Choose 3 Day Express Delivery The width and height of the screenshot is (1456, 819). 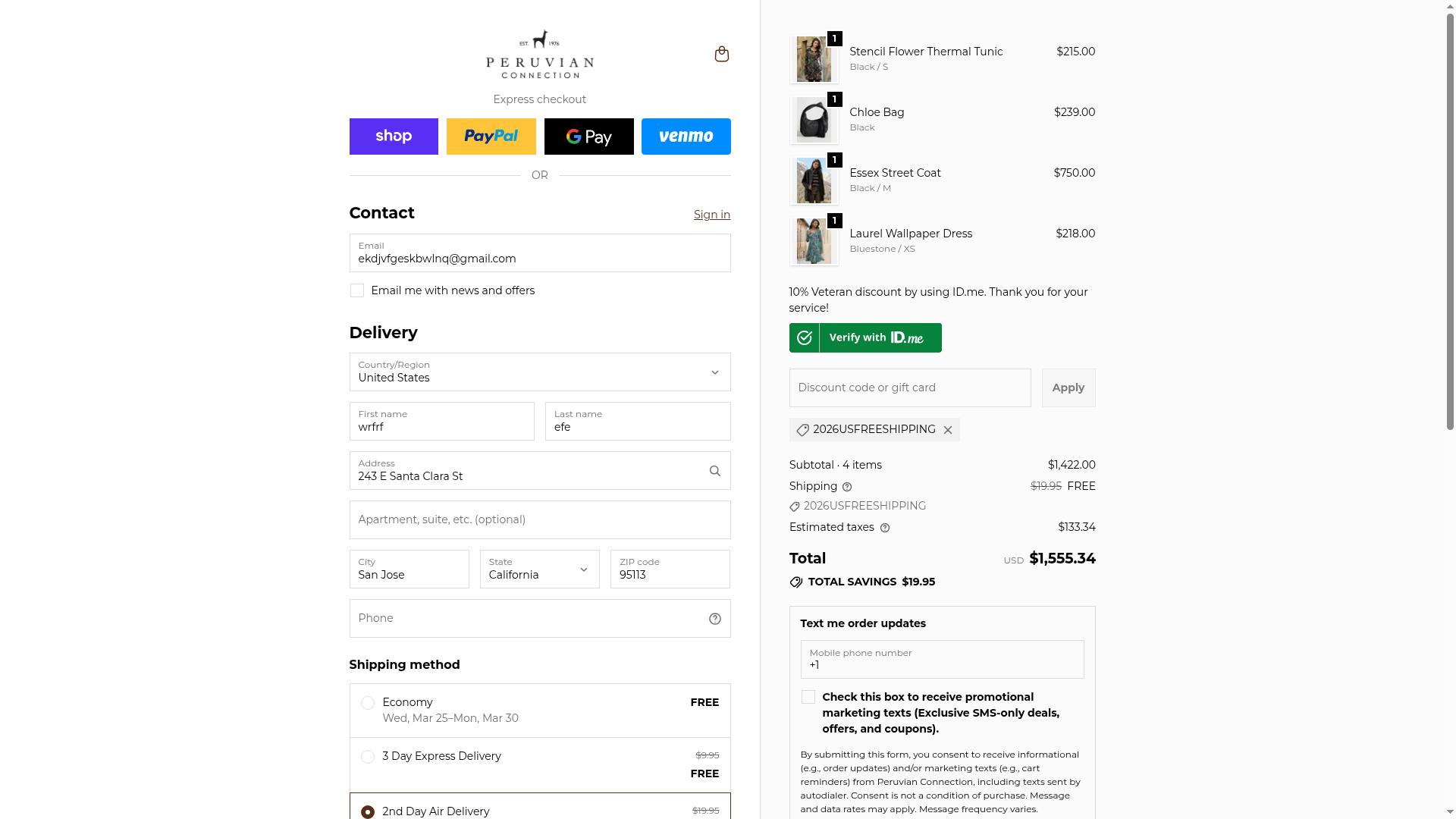368,757
